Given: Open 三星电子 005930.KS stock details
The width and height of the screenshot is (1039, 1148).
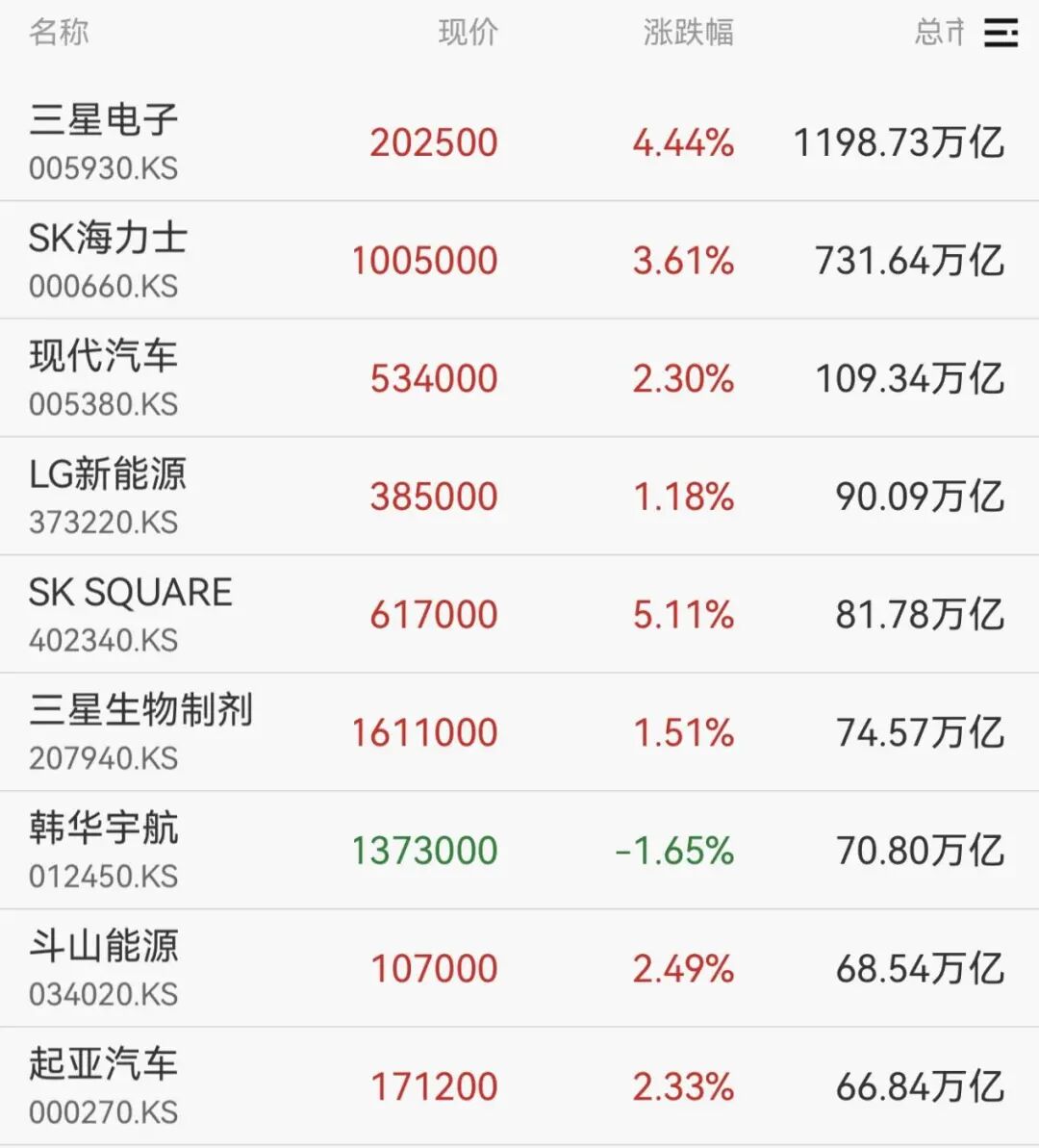Looking at the screenshot, I should [104, 141].
